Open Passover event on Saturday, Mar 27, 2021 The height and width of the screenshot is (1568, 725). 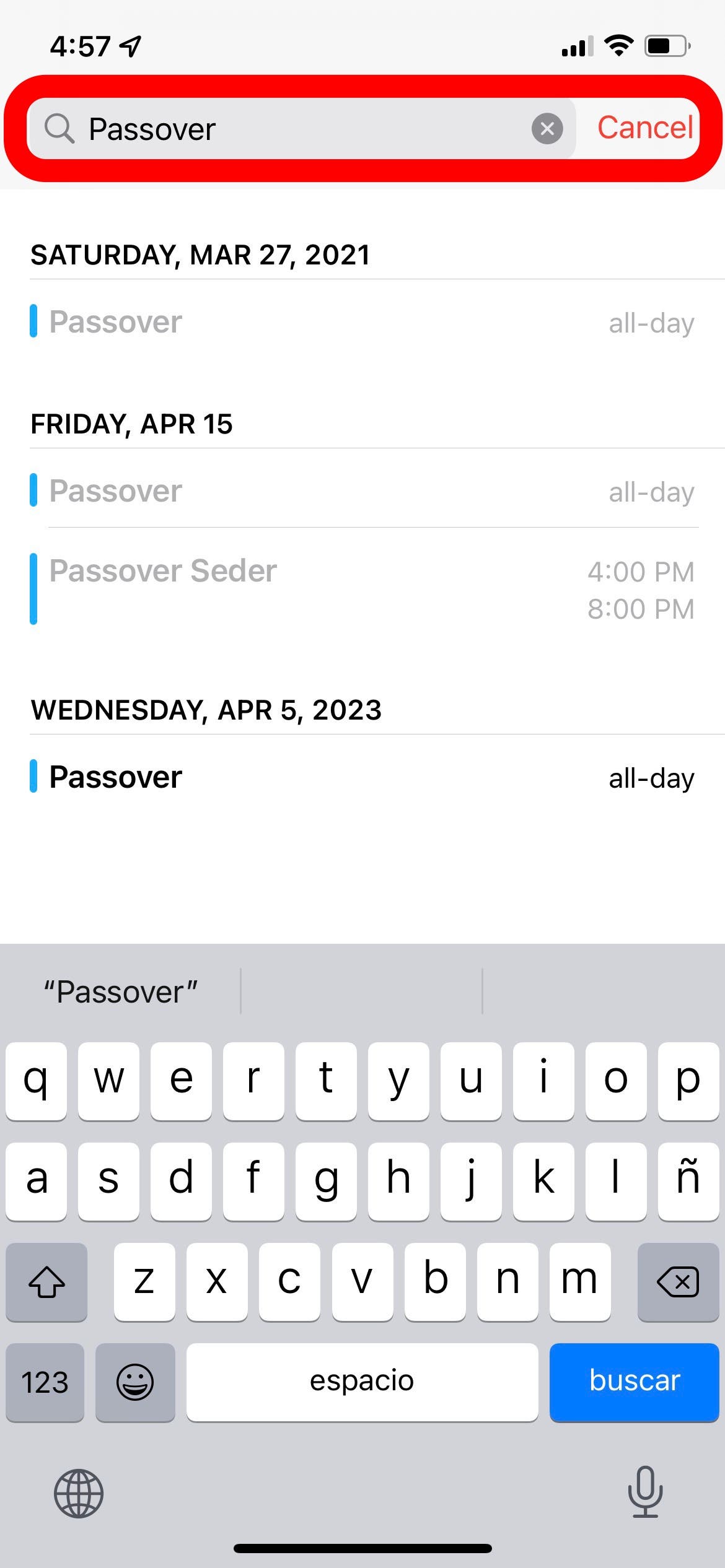coord(362,322)
